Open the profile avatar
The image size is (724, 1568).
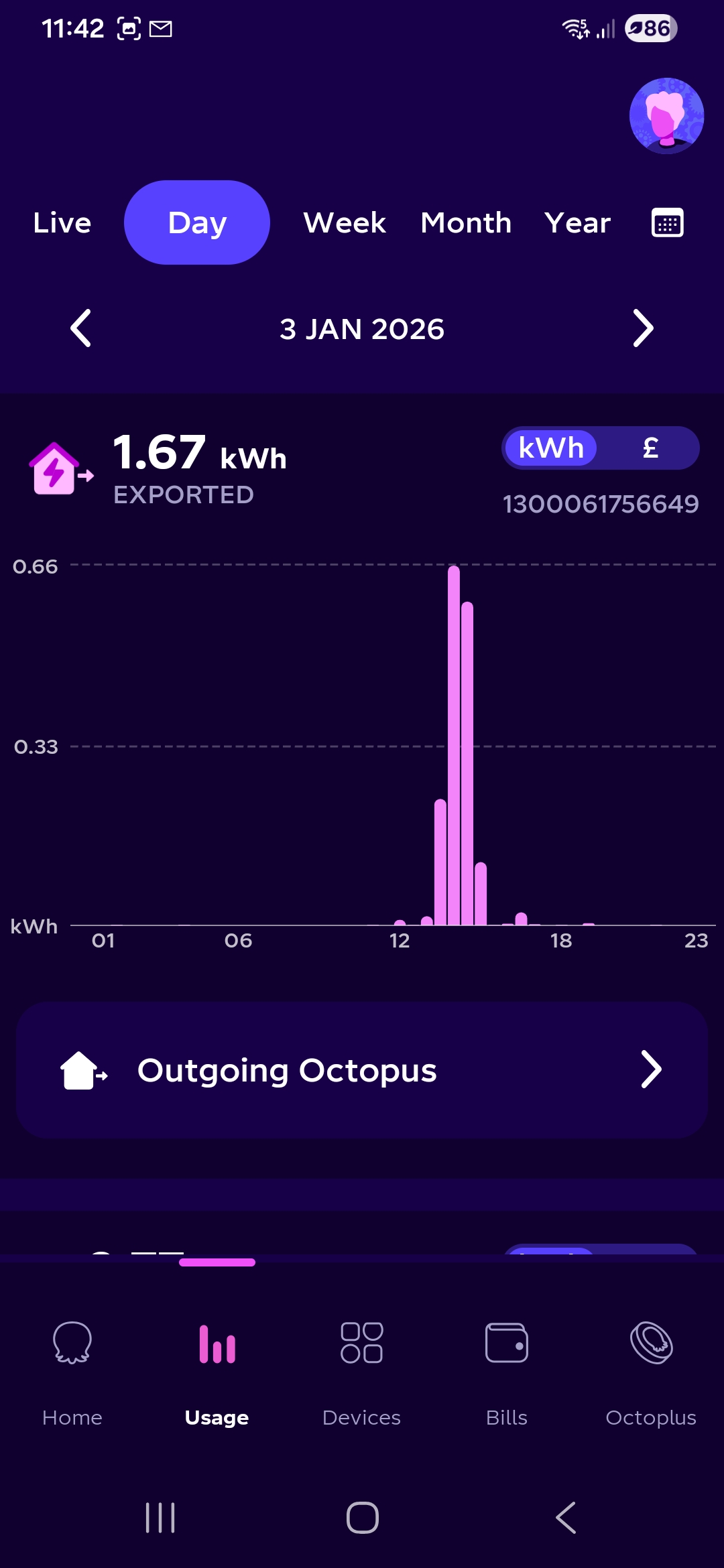point(666,116)
